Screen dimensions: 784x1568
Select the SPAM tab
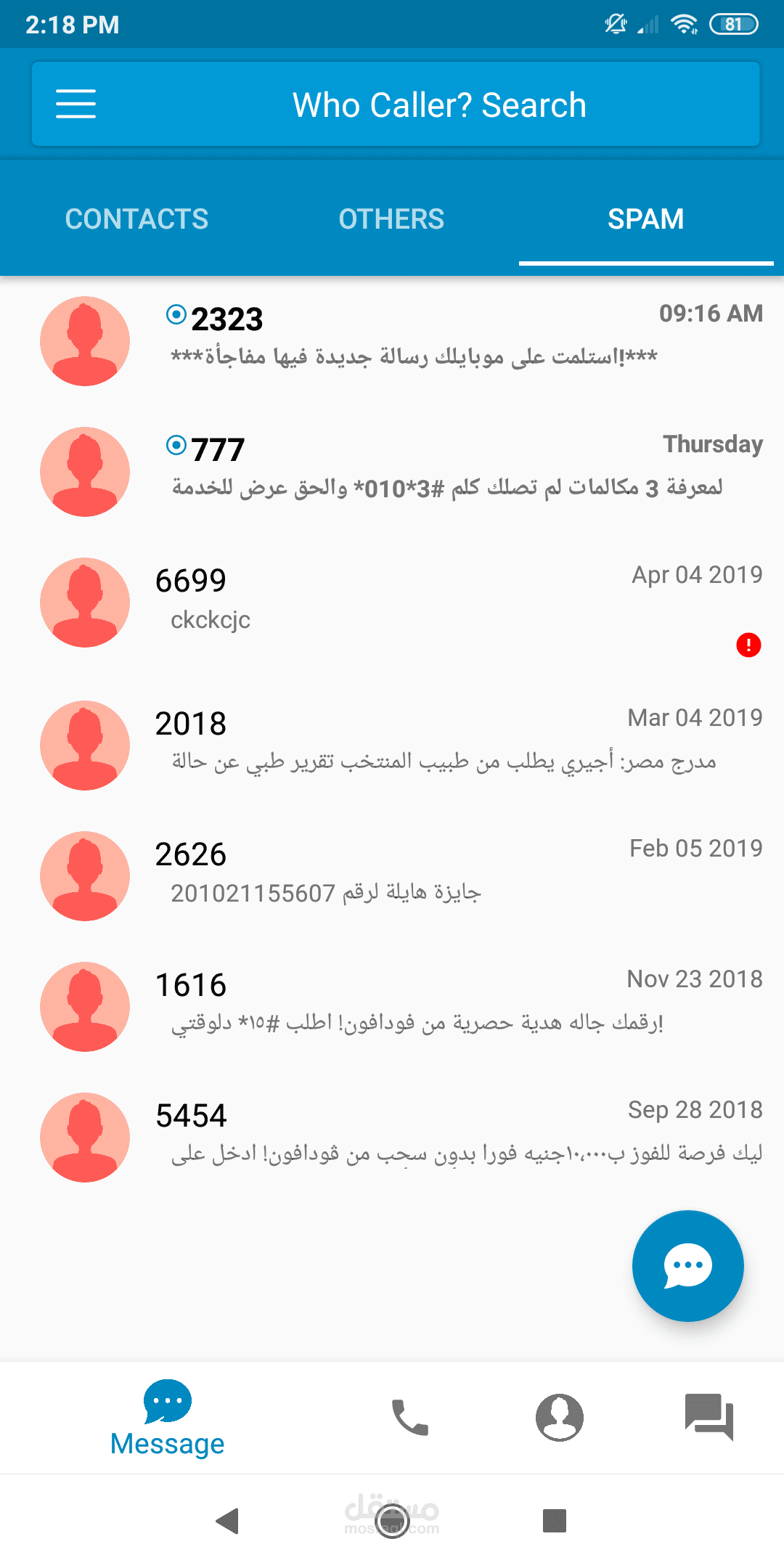tap(645, 219)
